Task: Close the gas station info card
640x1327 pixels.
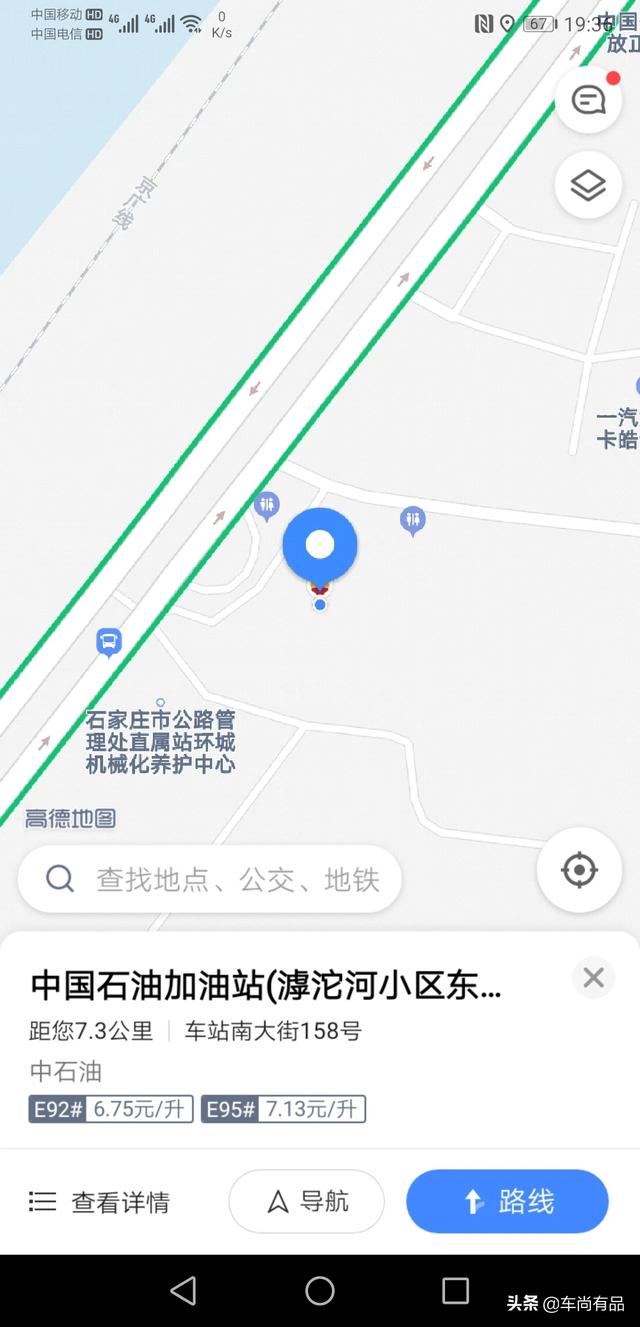Action: (593, 977)
